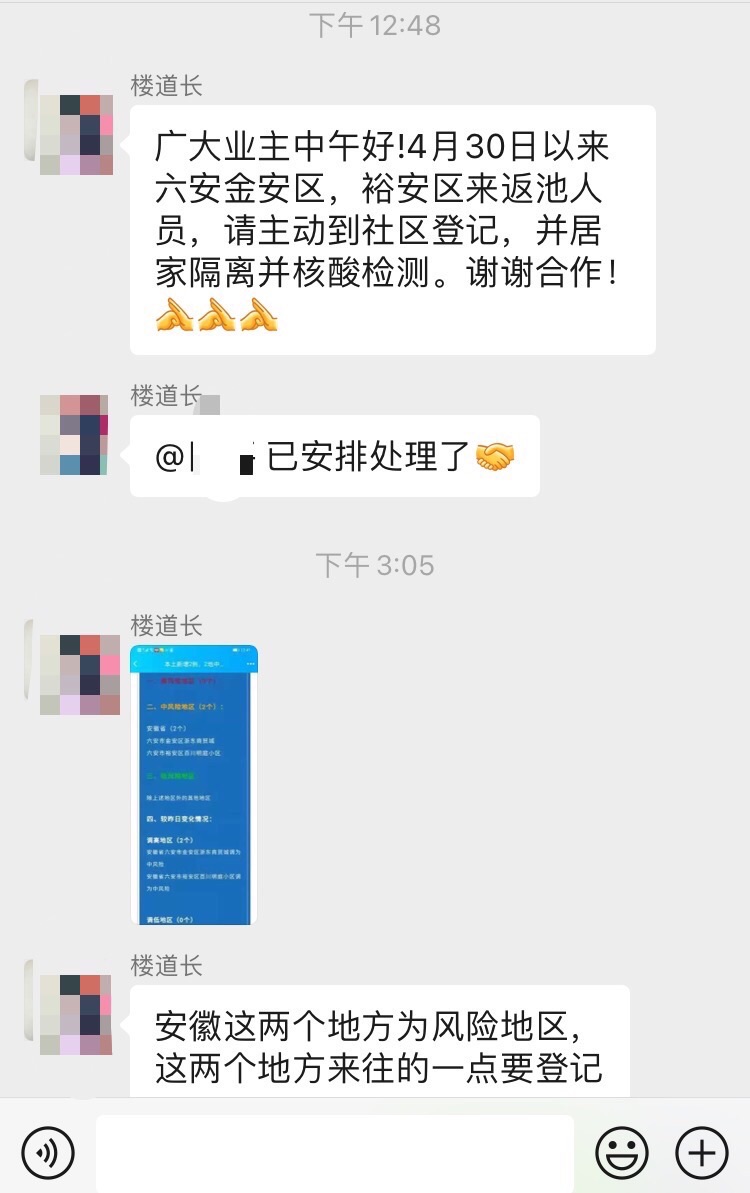
Task: Switch to voice message input
Action: pos(47,1153)
